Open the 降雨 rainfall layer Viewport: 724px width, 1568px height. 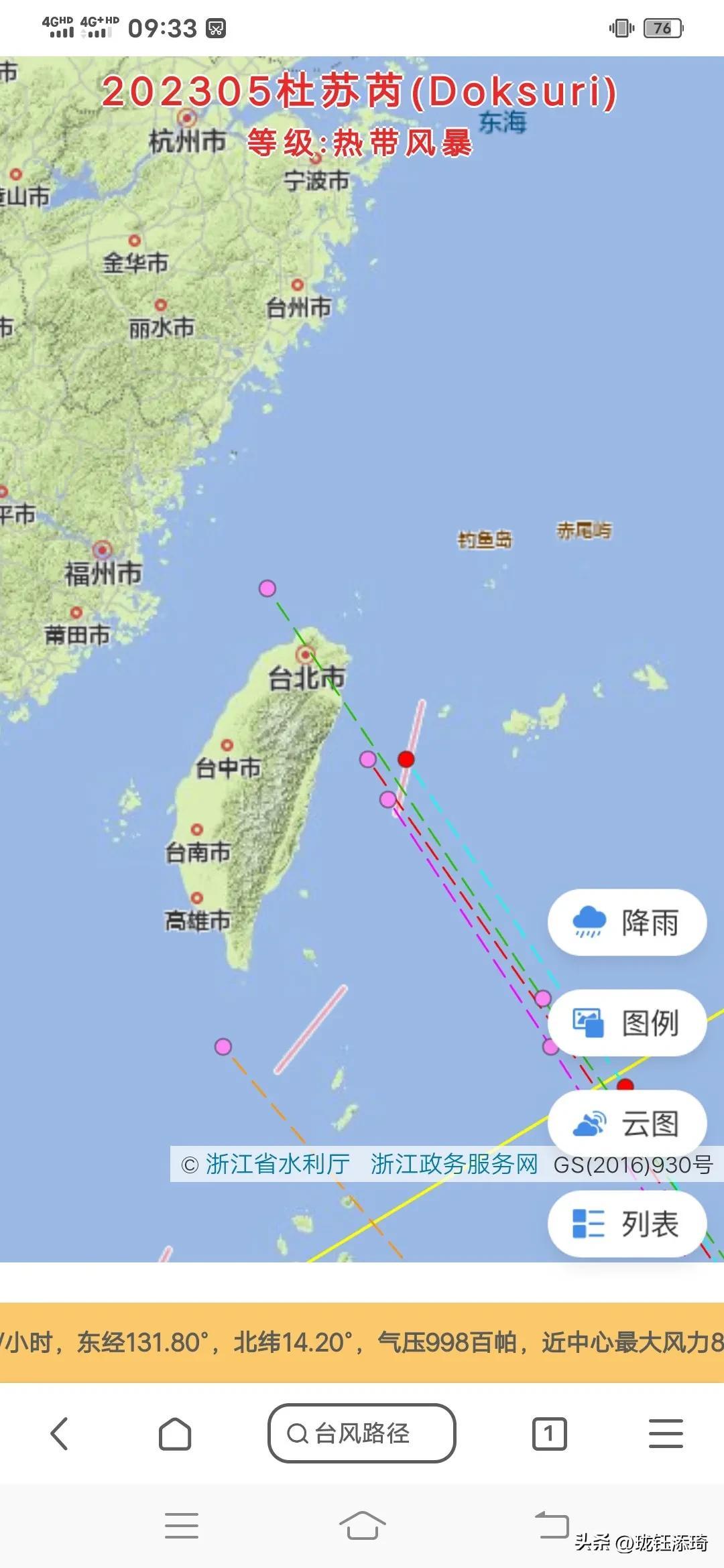[x=627, y=922]
